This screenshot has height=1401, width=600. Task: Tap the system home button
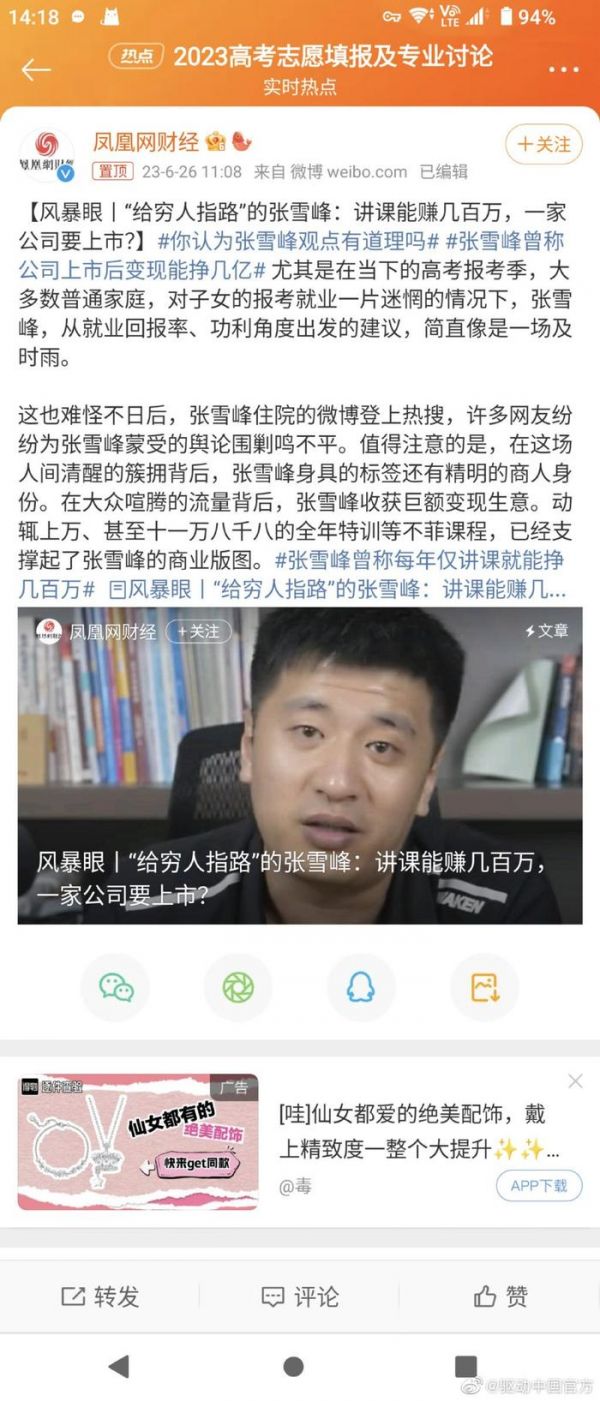pyautogui.click(x=293, y=1366)
